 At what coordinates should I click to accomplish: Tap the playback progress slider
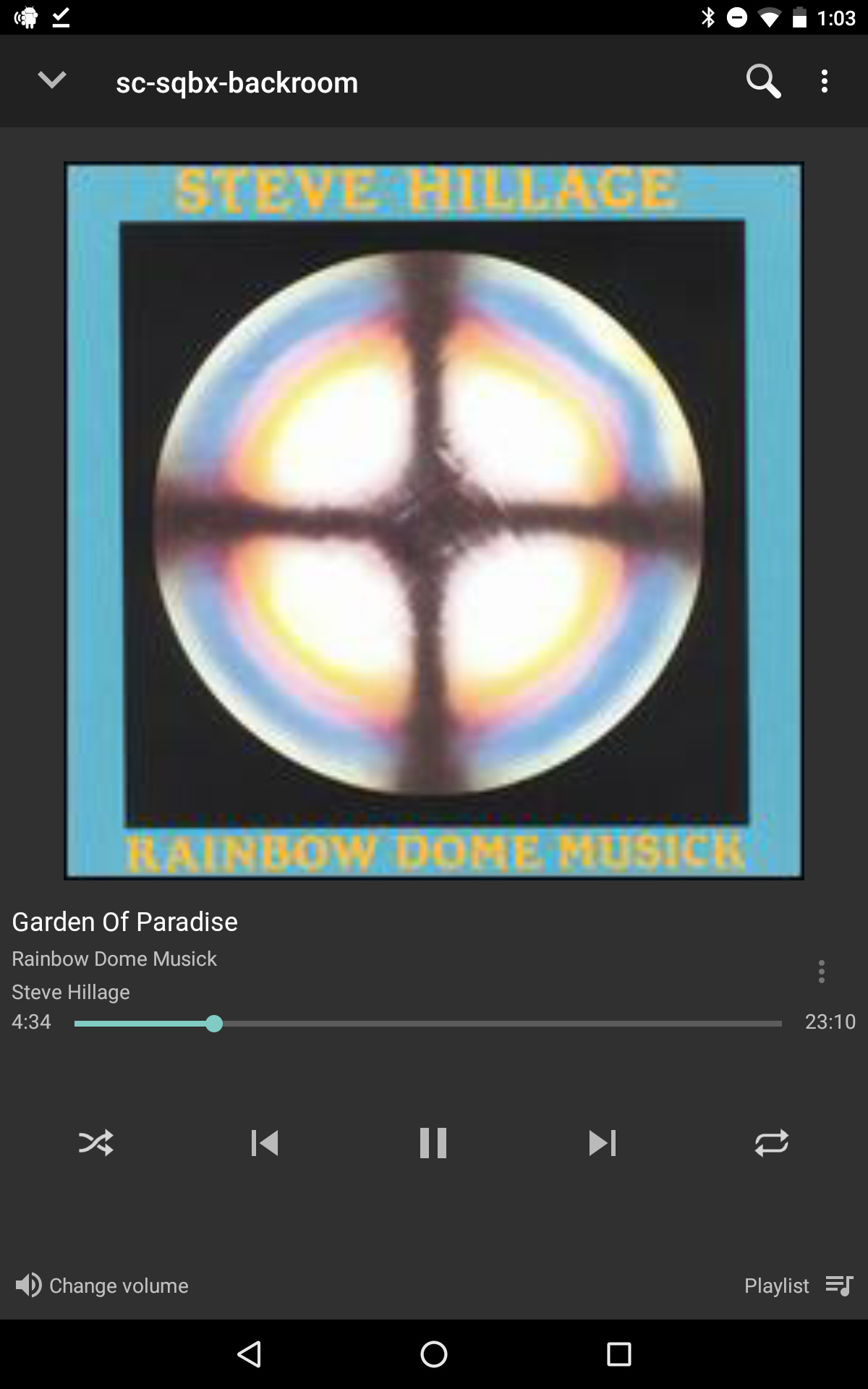tap(428, 1024)
